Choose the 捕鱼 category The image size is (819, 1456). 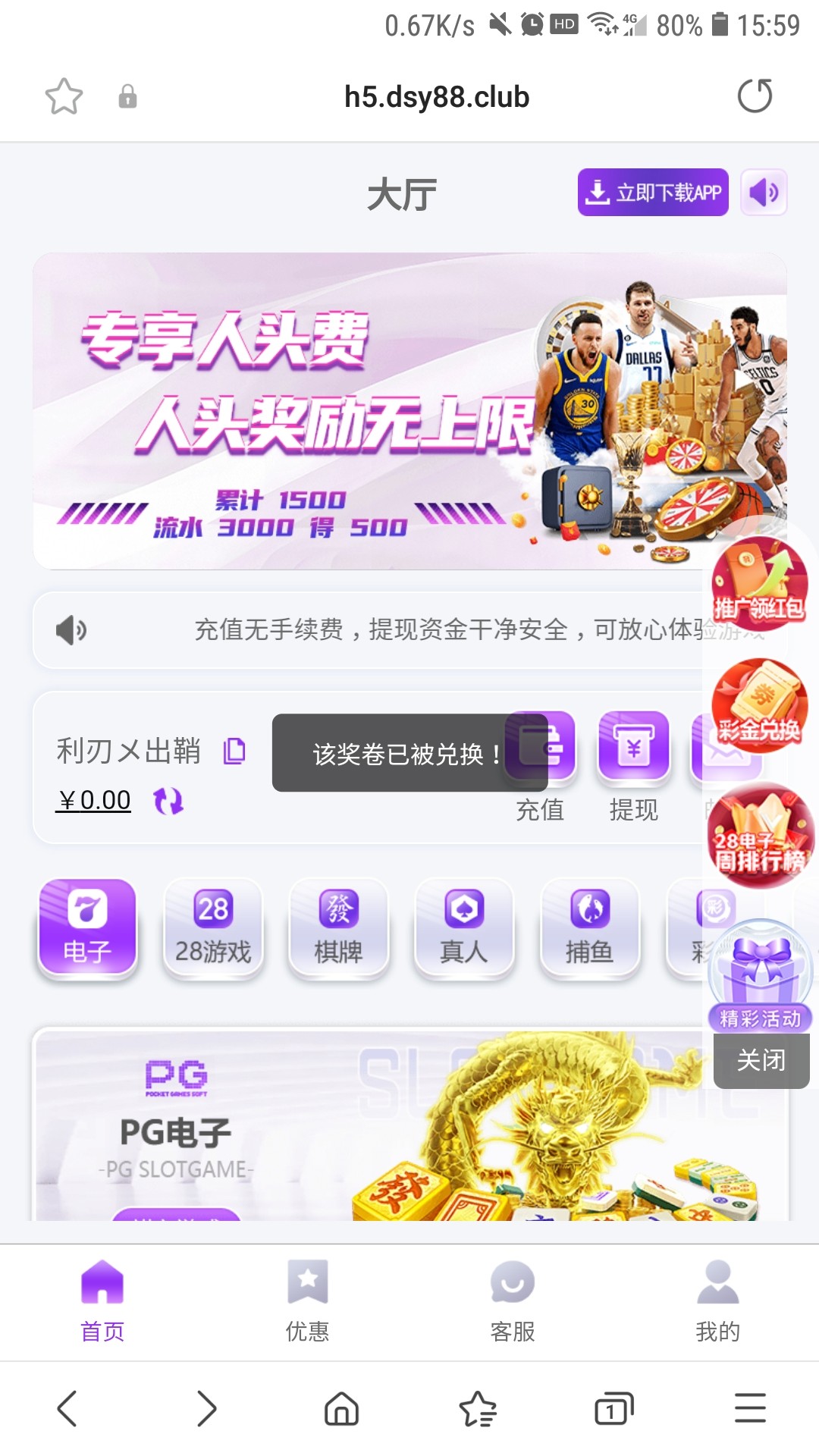point(590,927)
